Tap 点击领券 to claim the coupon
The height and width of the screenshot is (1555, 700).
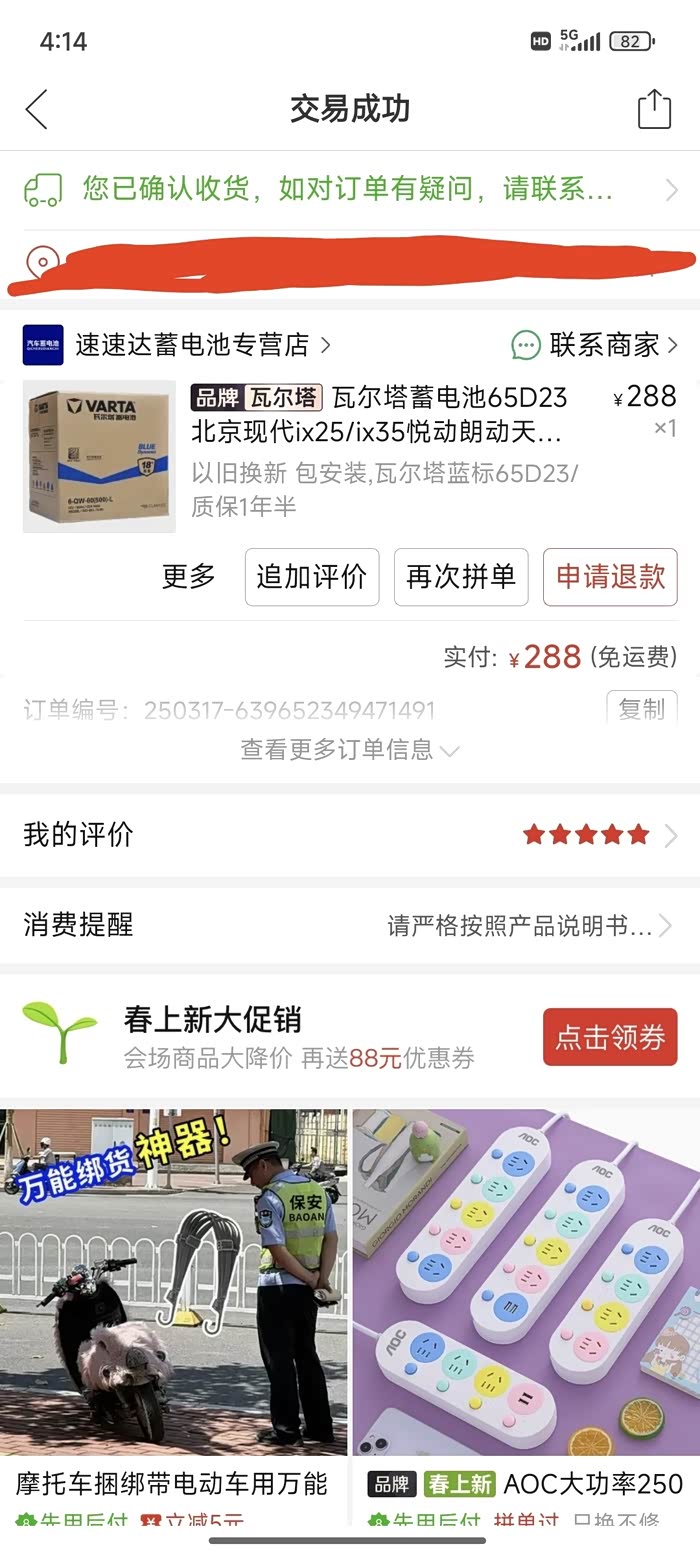[610, 1037]
